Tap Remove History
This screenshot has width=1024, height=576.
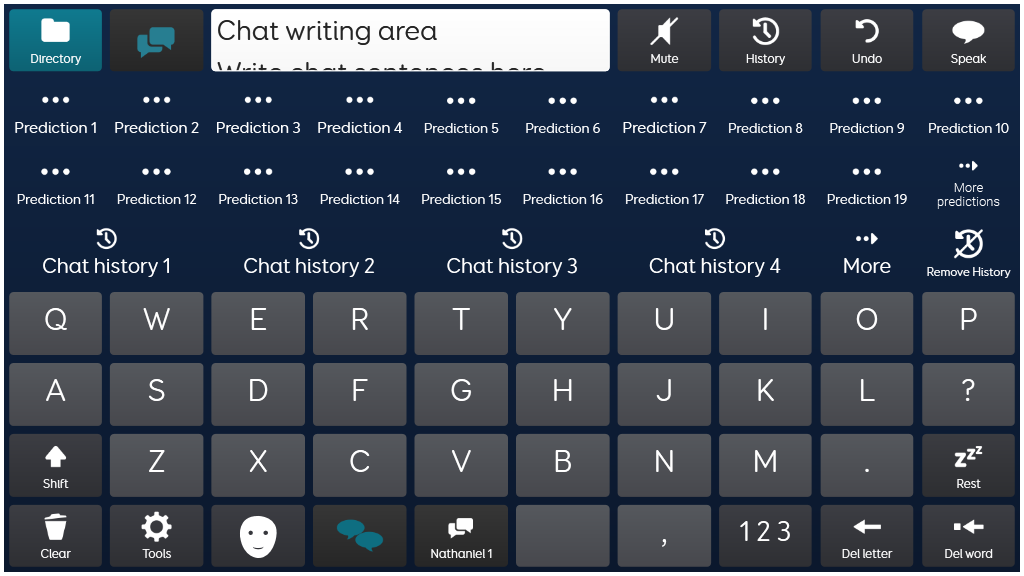[x=968, y=254]
